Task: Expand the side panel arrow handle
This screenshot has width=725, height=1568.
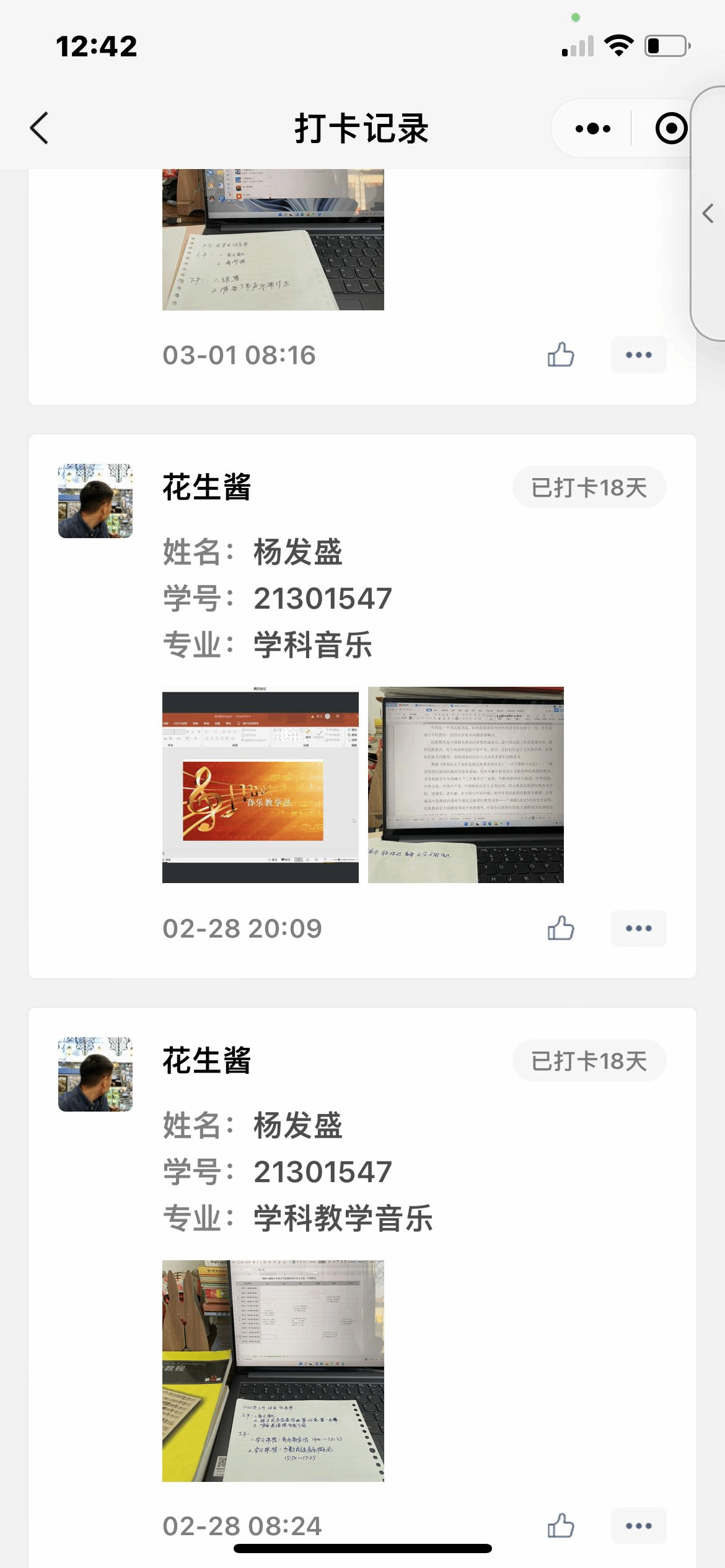Action: 709,214
